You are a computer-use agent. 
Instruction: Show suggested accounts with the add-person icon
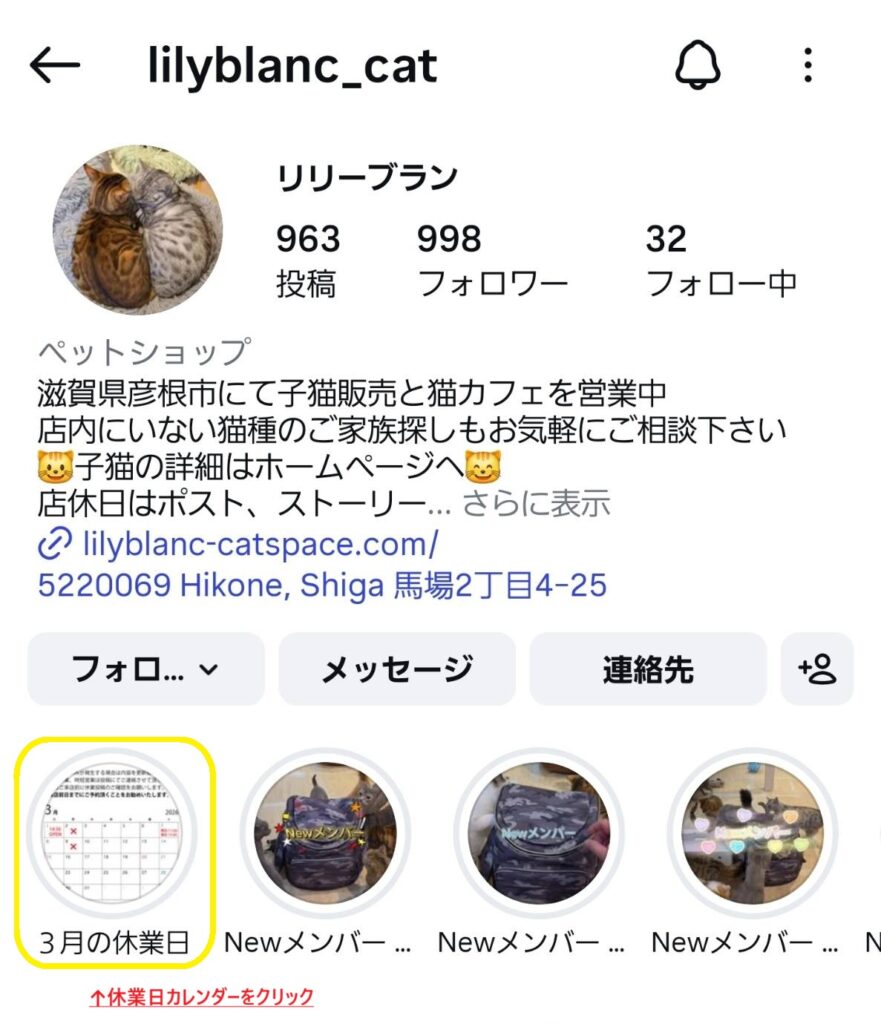pos(817,669)
